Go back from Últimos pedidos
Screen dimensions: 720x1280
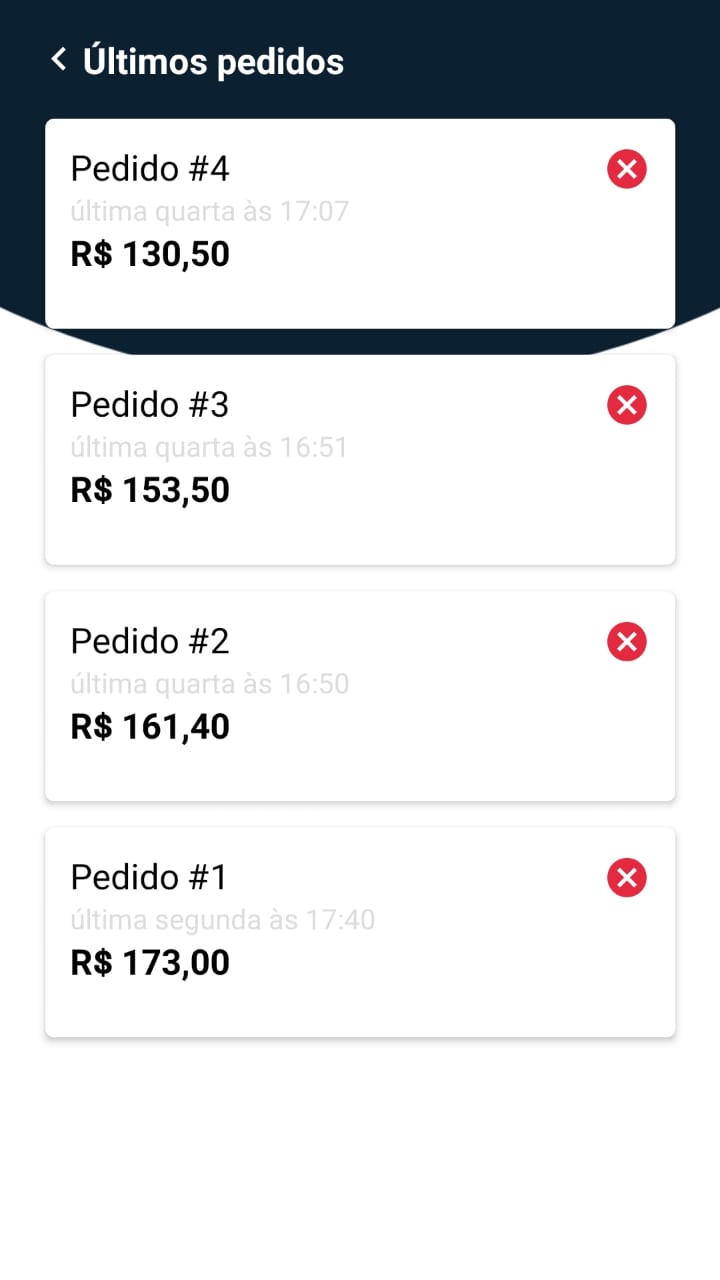click(x=59, y=60)
